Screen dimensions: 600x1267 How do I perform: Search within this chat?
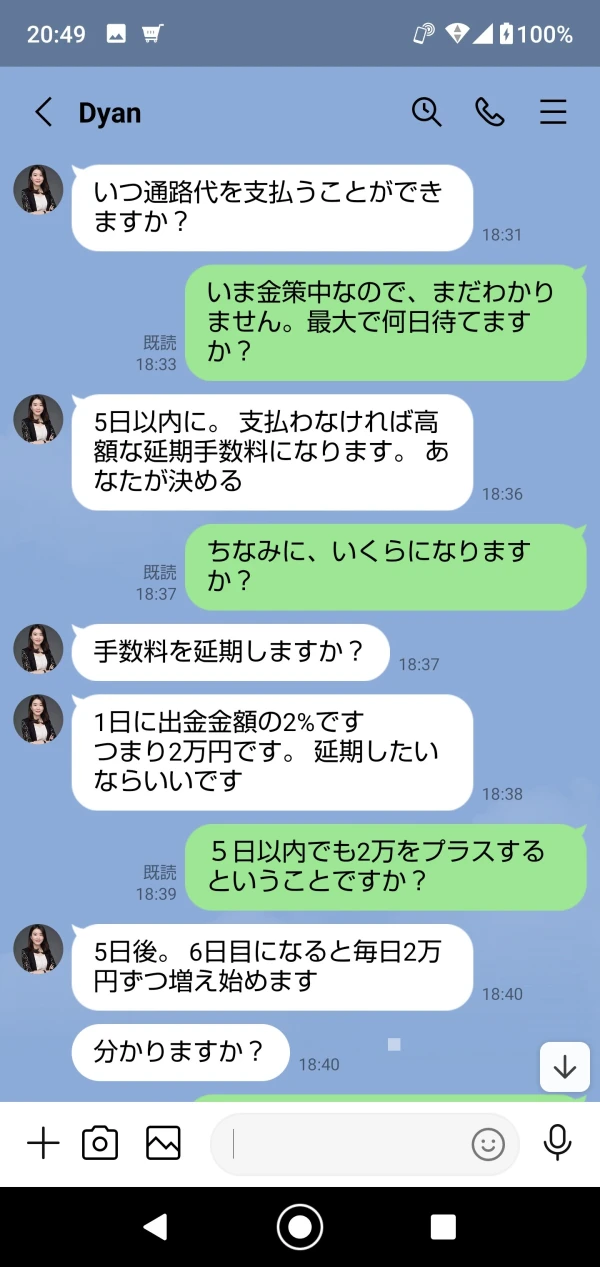point(427,112)
